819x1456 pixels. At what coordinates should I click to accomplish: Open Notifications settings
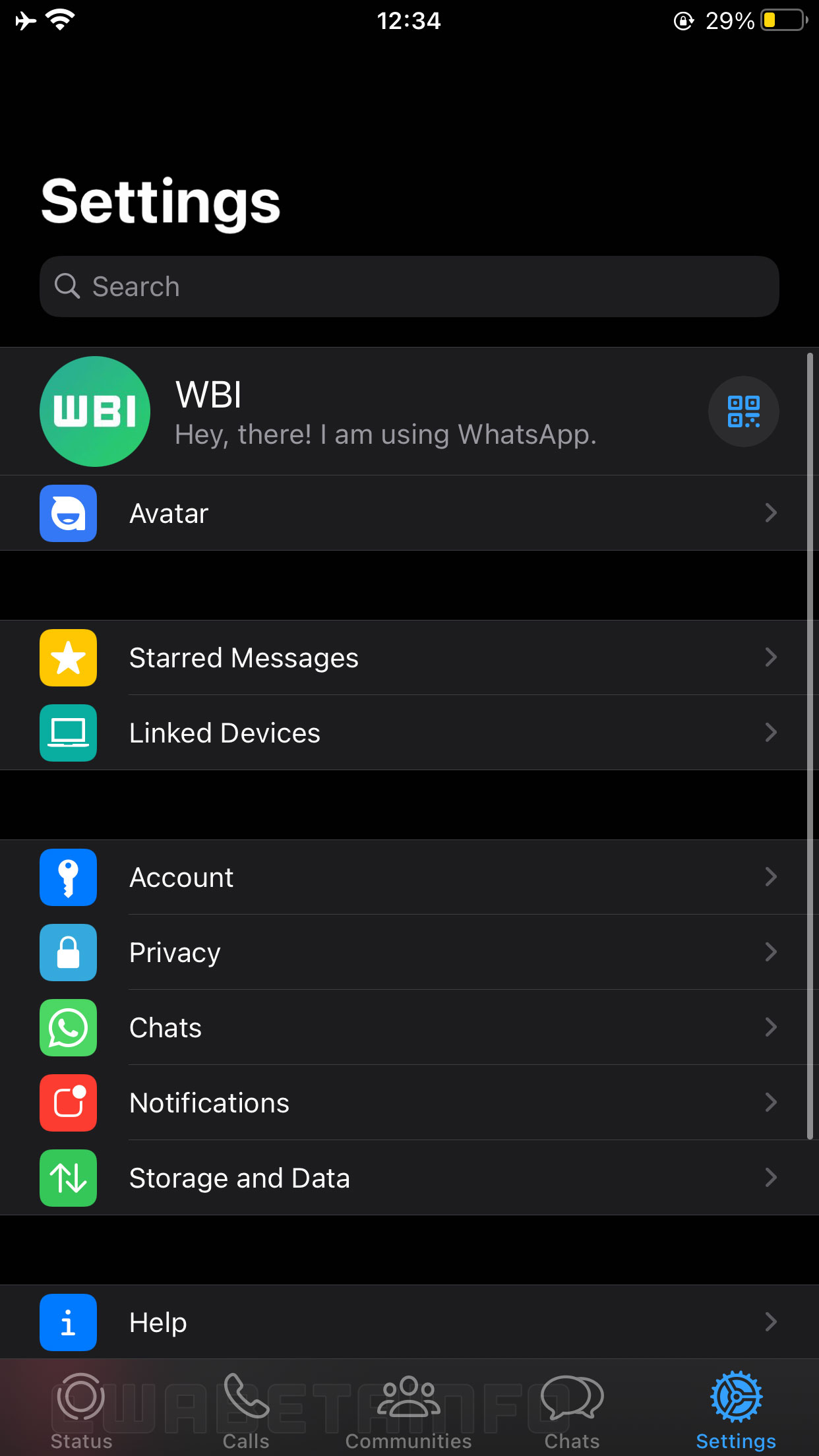point(409,1103)
